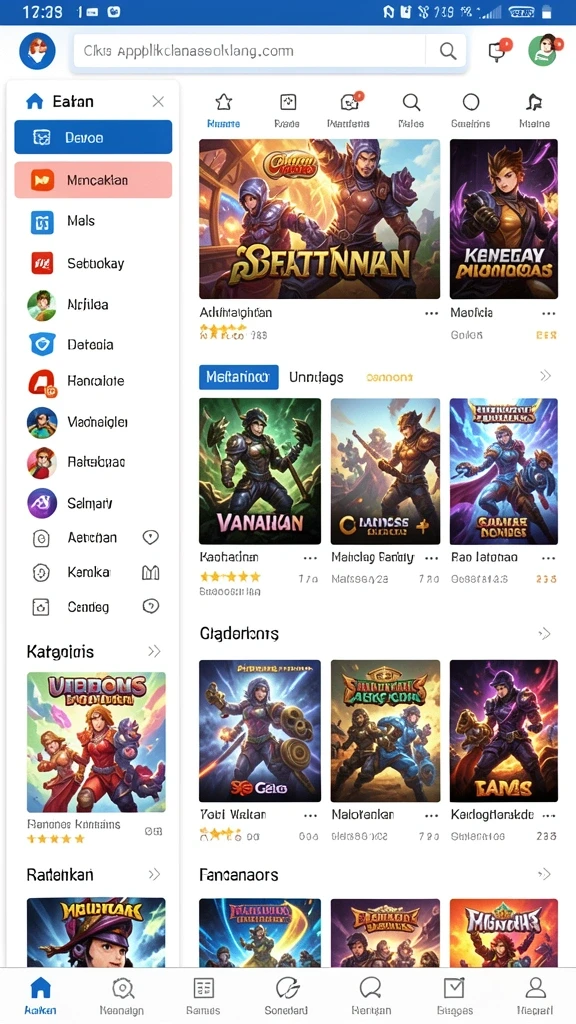Image resolution: width=576 pixels, height=1024 pixels.
Task: Open the TAMS game card
Action: click(504, 731)
